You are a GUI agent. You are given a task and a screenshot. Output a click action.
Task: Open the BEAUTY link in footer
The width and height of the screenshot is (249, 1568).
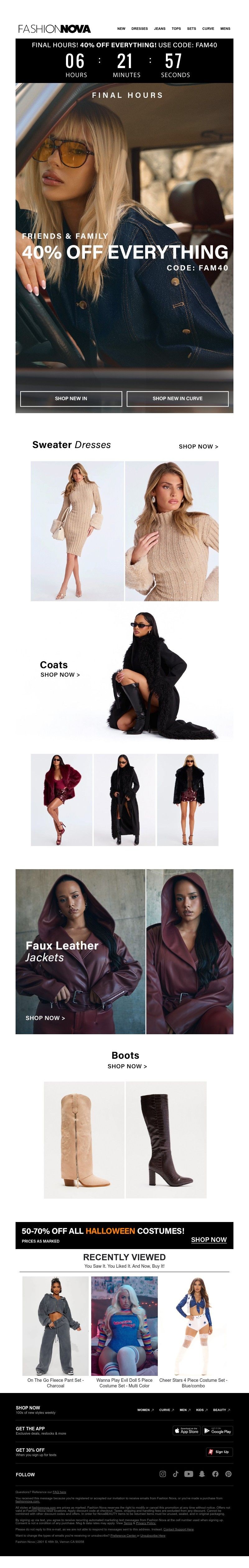point(221,1410)
